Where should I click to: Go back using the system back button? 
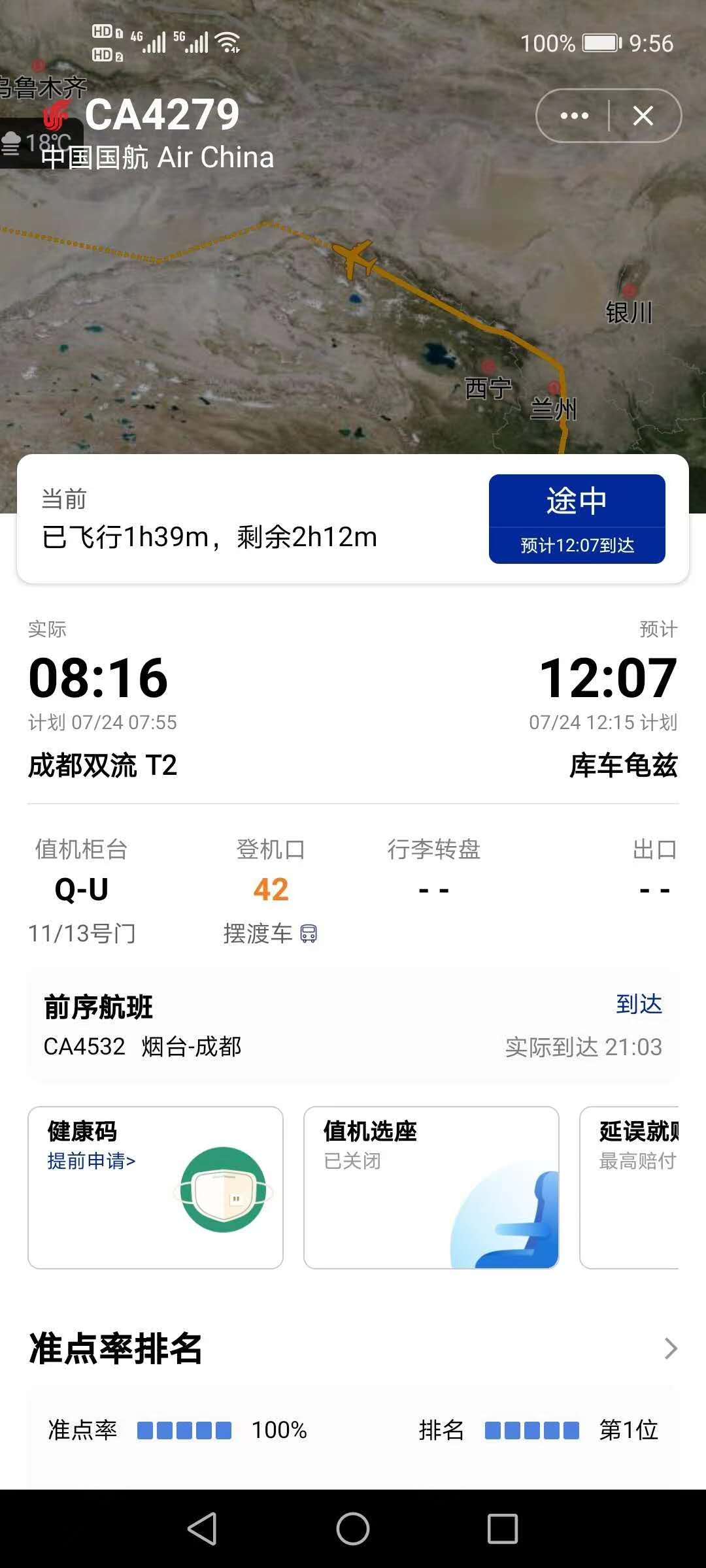[x=203, y=1529]
